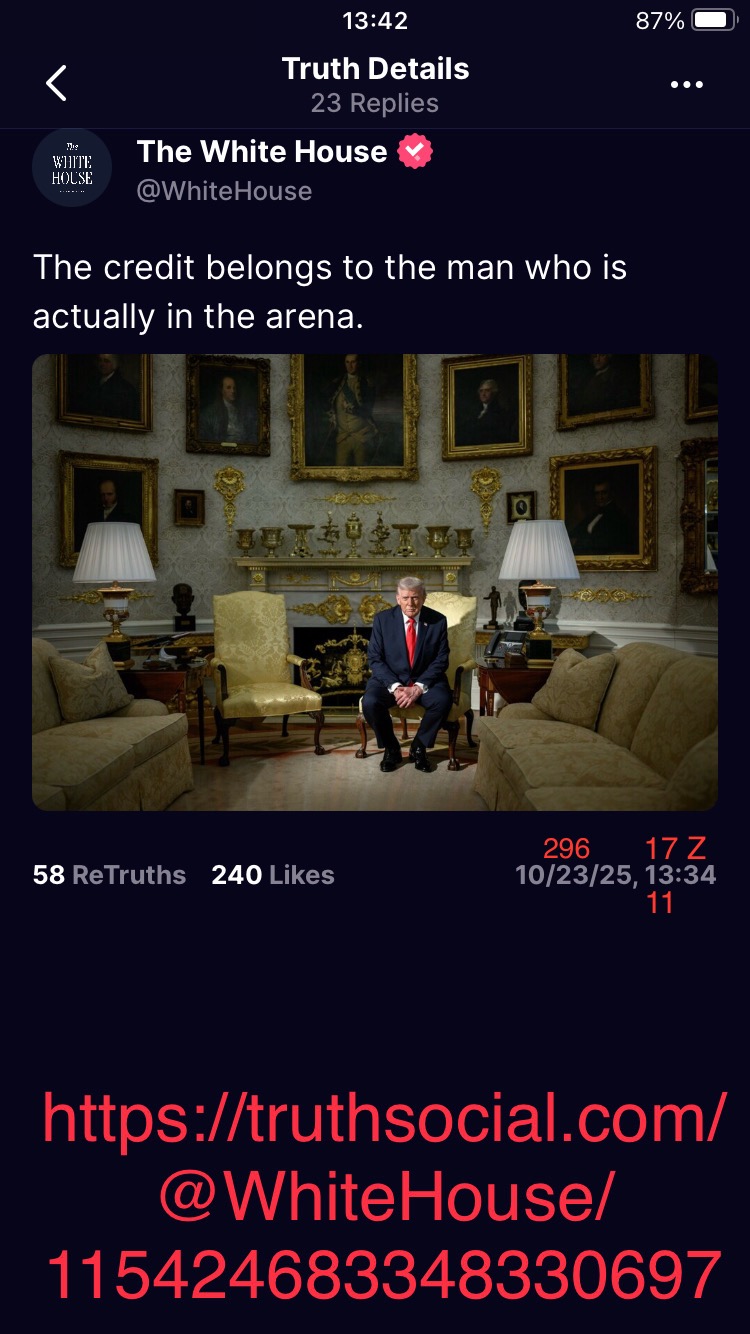This screenshot has width=750, height=1334.
Task: Open The White House profile avatar
Action: 72,167
